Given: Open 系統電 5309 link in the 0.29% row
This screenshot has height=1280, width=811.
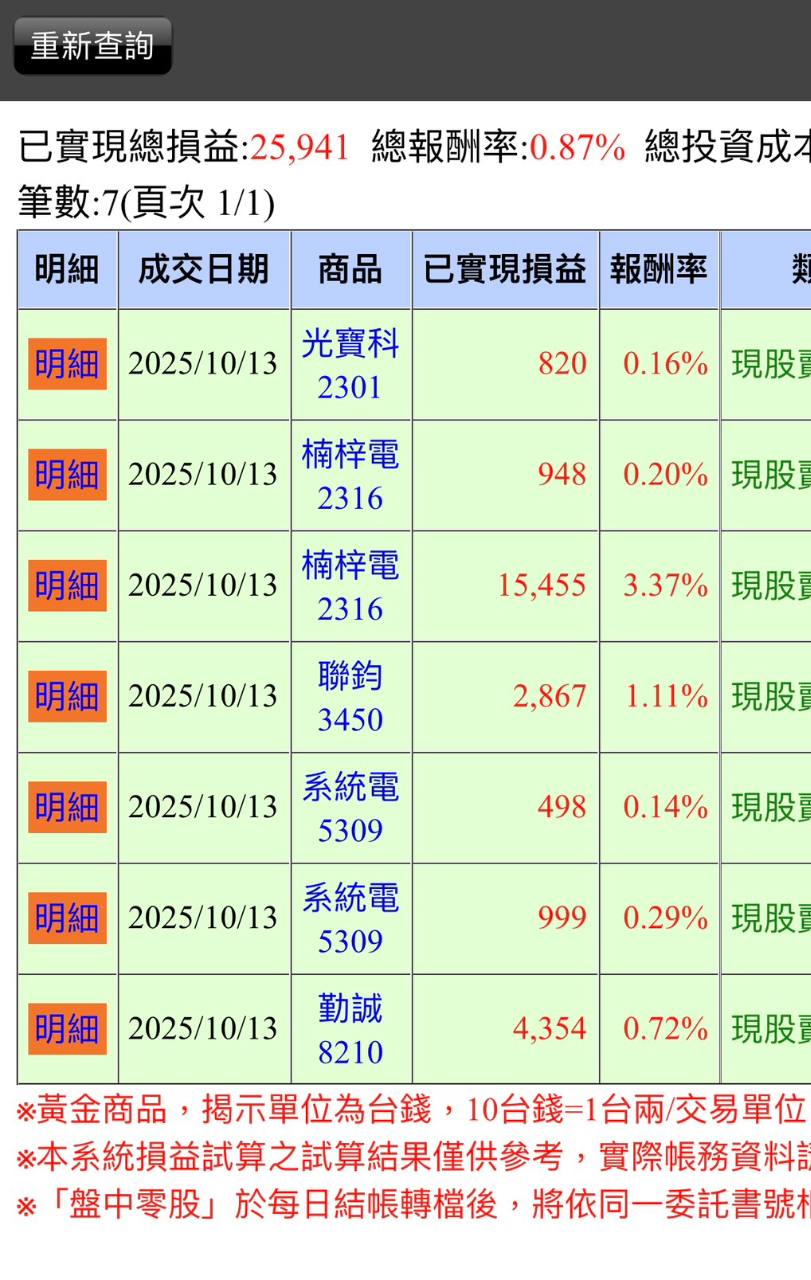Looking at the screenshot, I should (x=350, y=920).
